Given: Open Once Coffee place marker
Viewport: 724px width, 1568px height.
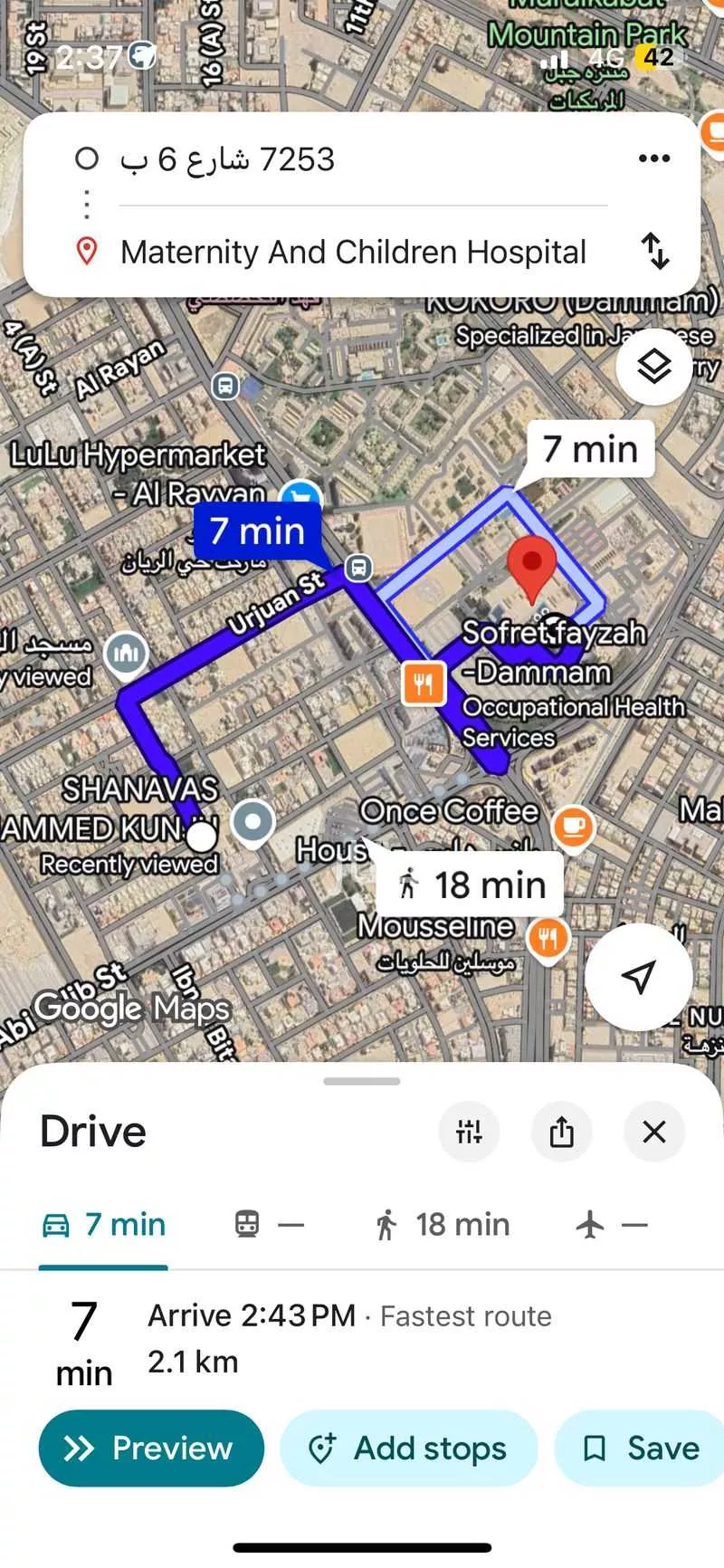Looking at the screenshot, I should tap(572, 825).
